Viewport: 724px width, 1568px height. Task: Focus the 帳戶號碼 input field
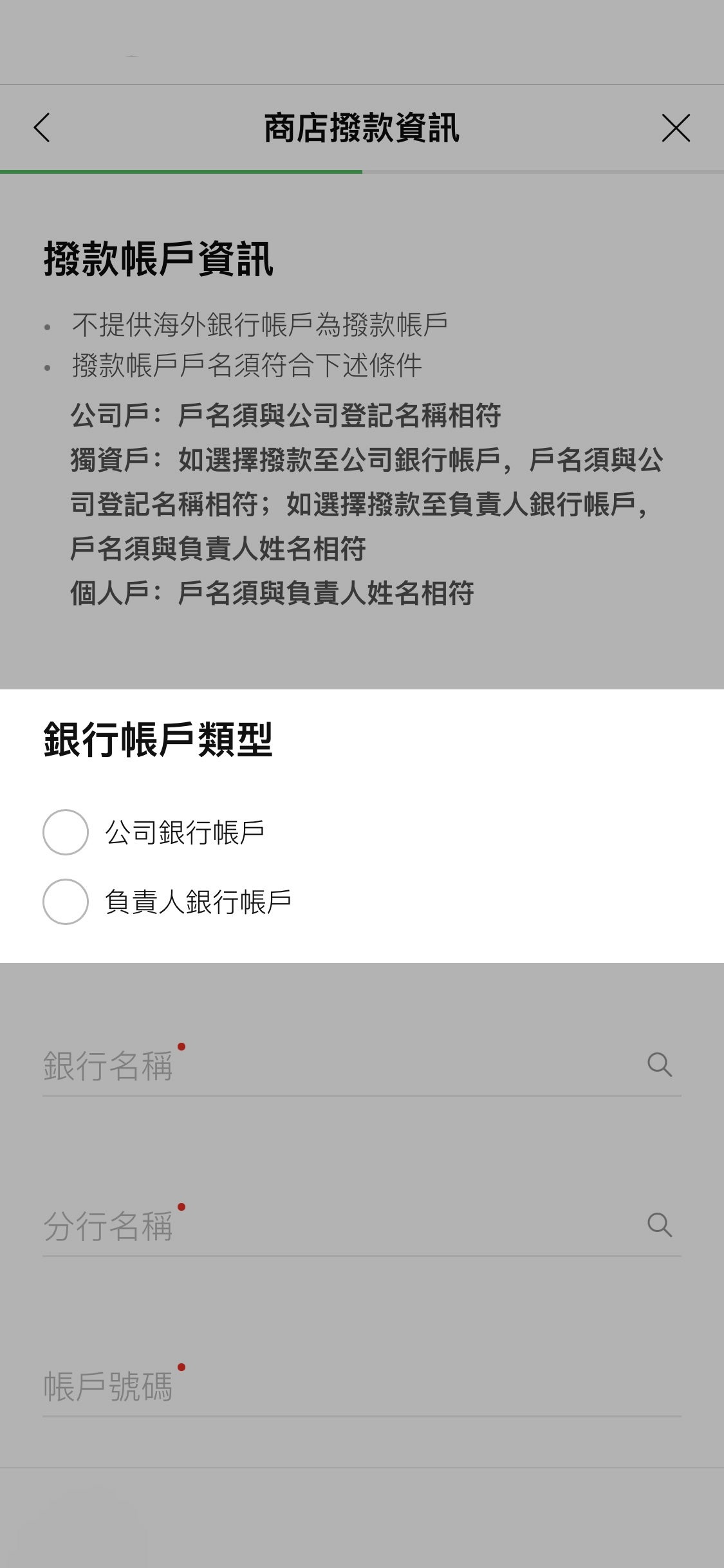[x=360, y=1386]
